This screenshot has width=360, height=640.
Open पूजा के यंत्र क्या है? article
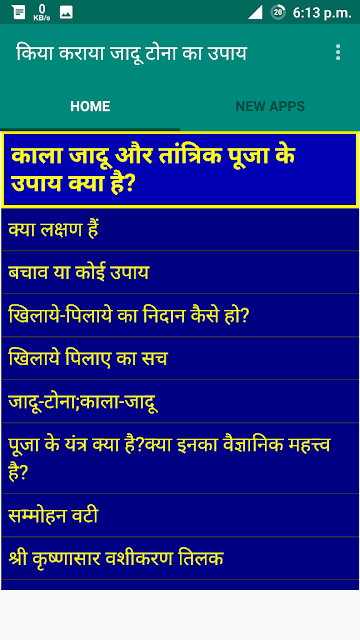point(180,458)
